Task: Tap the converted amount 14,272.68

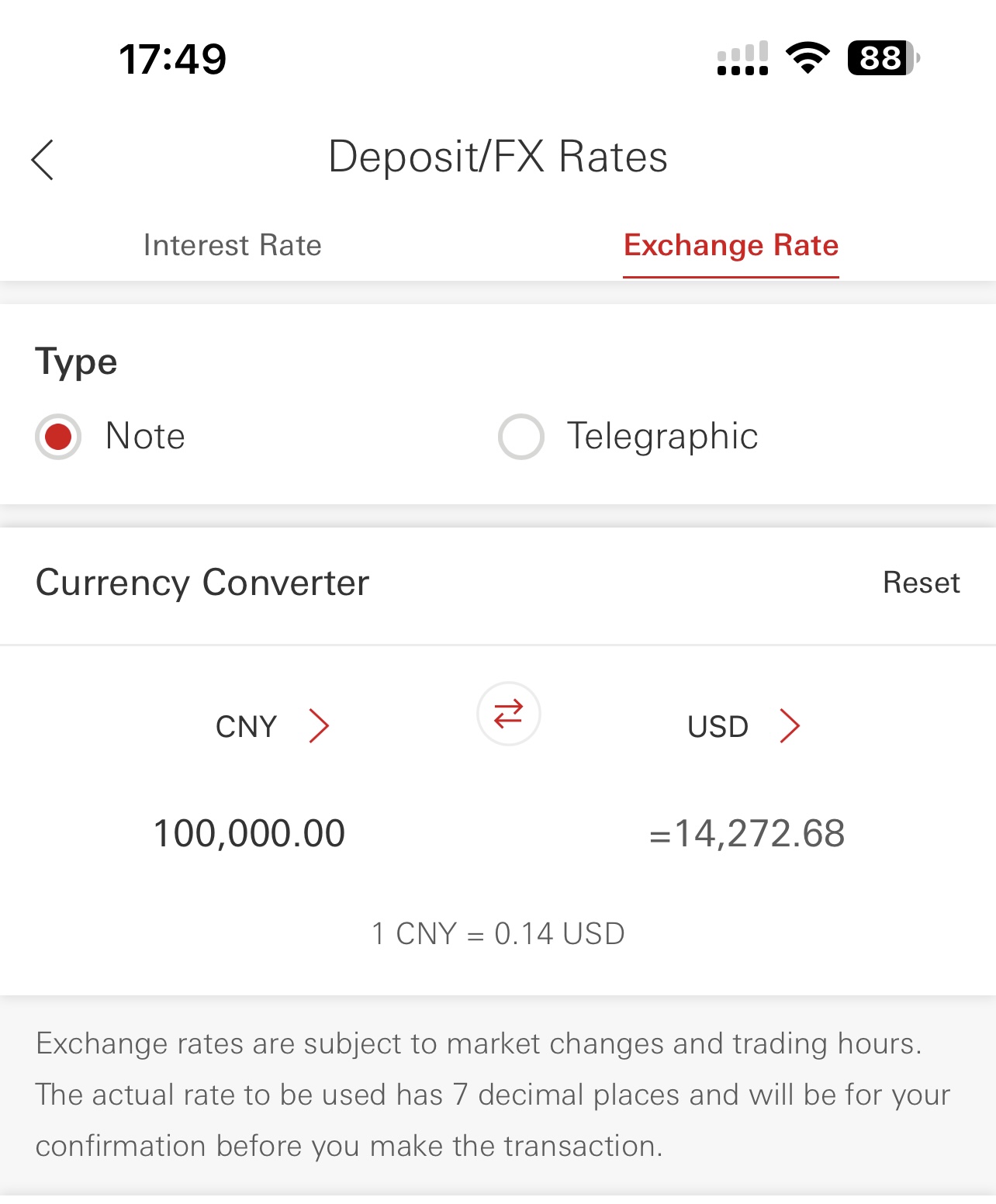Action: pyautogui.click(x=749, y=833)
